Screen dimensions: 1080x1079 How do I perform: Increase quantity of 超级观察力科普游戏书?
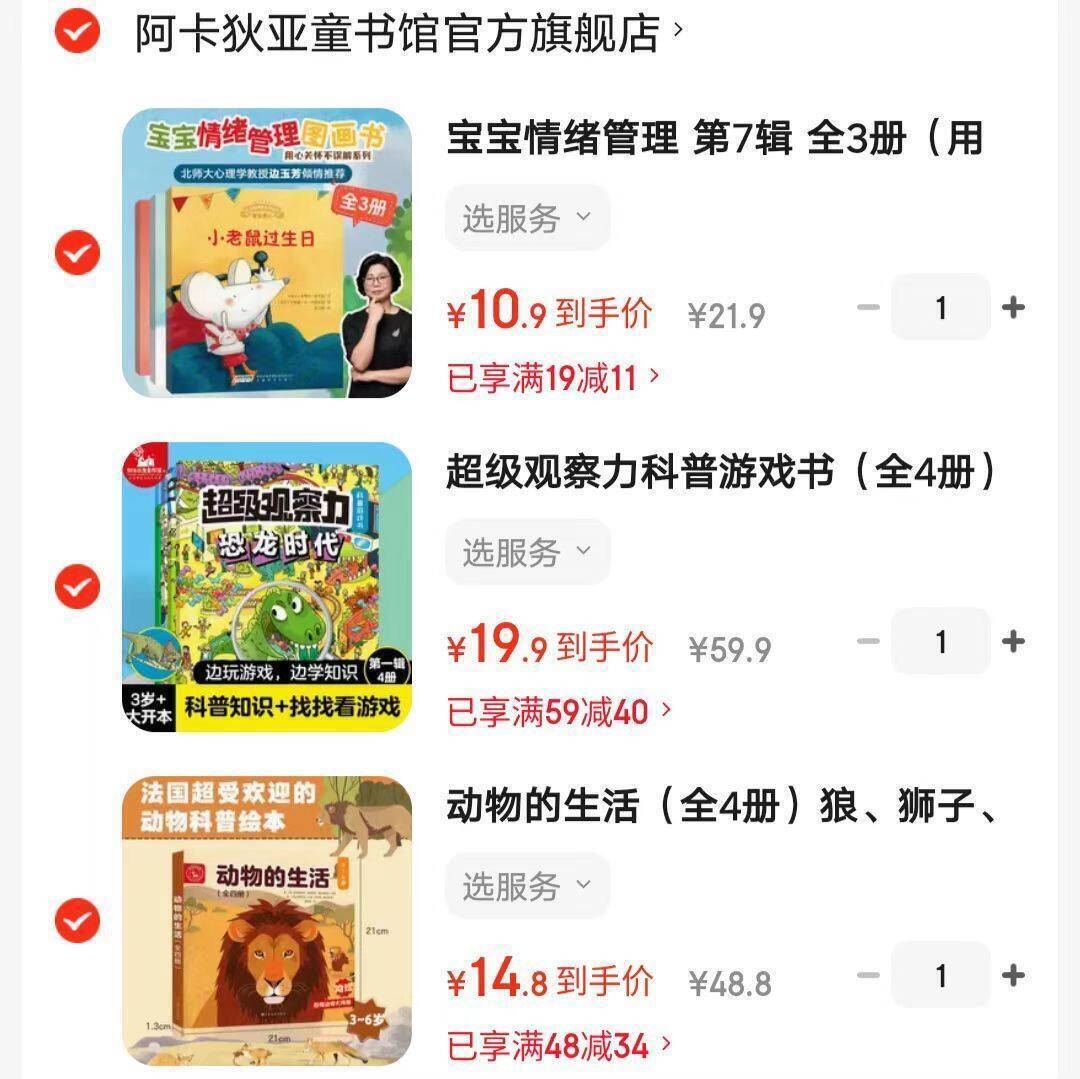[1013, 642]
